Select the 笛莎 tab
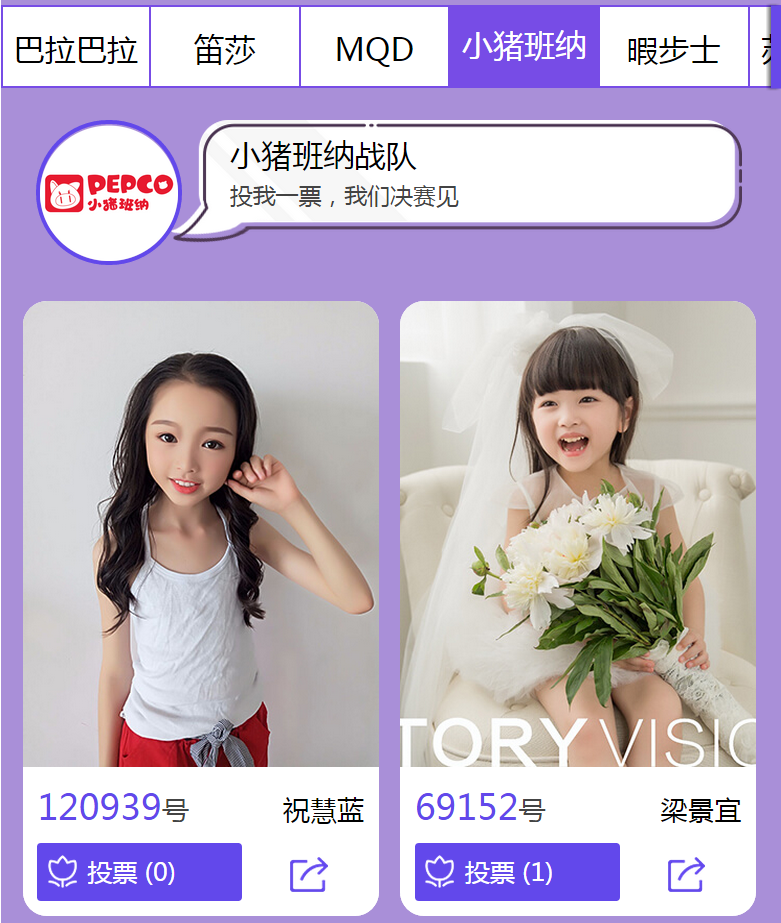The height and width of the screenshot is (923, 781). [x=225, y=47]
